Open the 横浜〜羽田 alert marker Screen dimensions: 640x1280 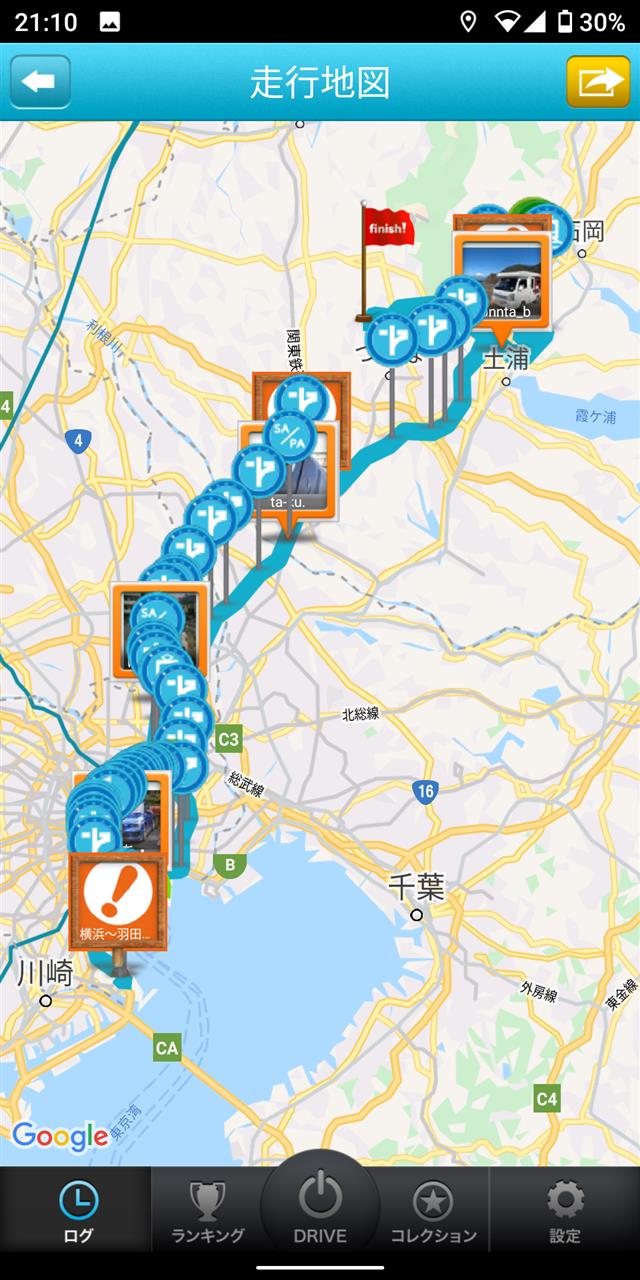pyautogui.click(x=118, y=900)
